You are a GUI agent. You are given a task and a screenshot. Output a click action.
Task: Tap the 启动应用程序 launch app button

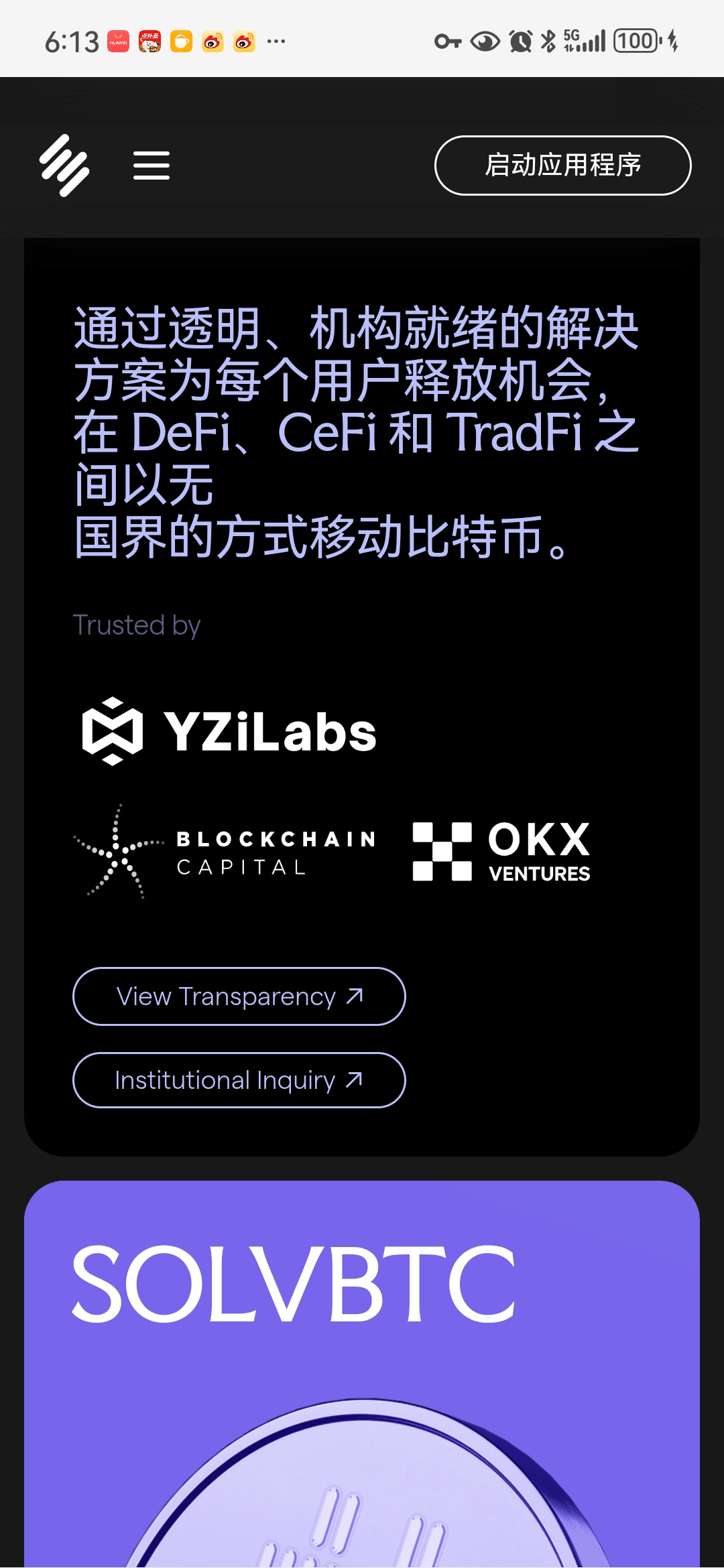[562, 166]
